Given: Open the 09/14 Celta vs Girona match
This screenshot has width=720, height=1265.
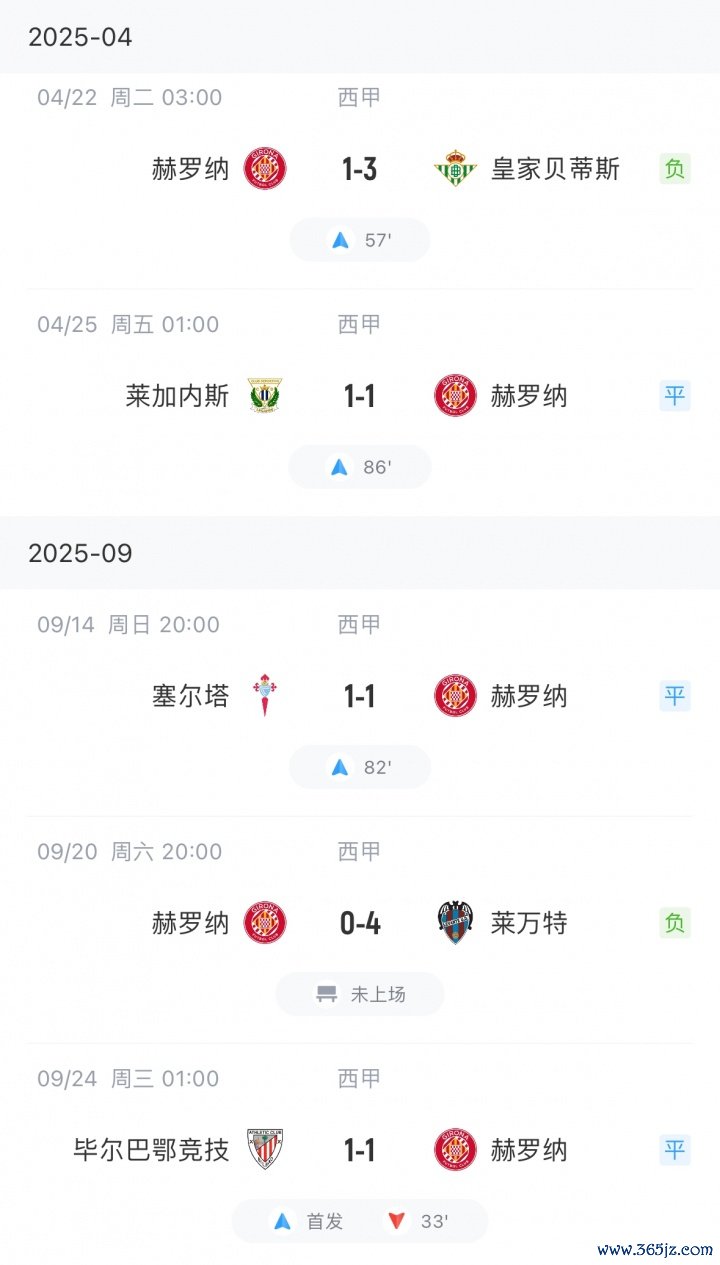Looking at the screenshot, I should (360, 703).
